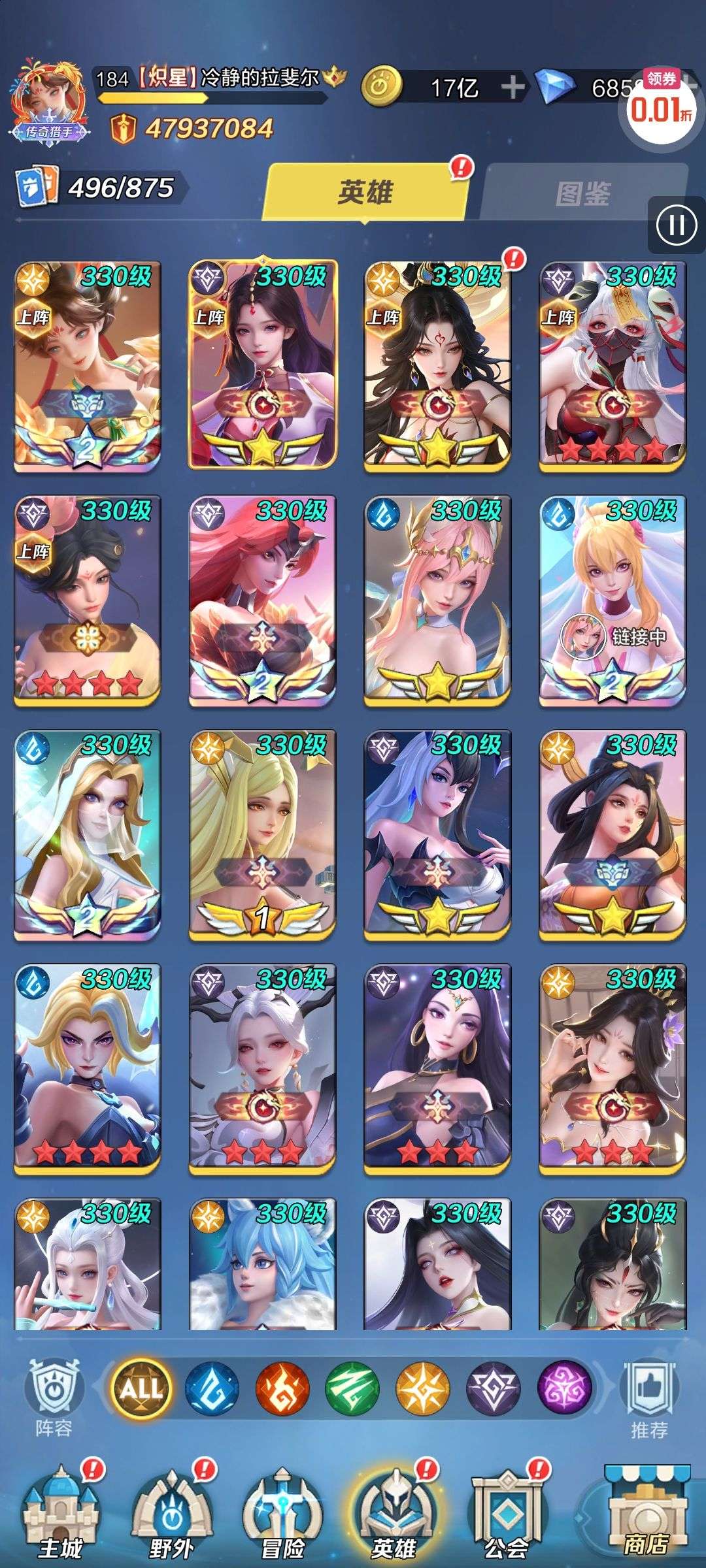
Task: Open the masked white-haired fox hero card
Action: pos(612,366)
